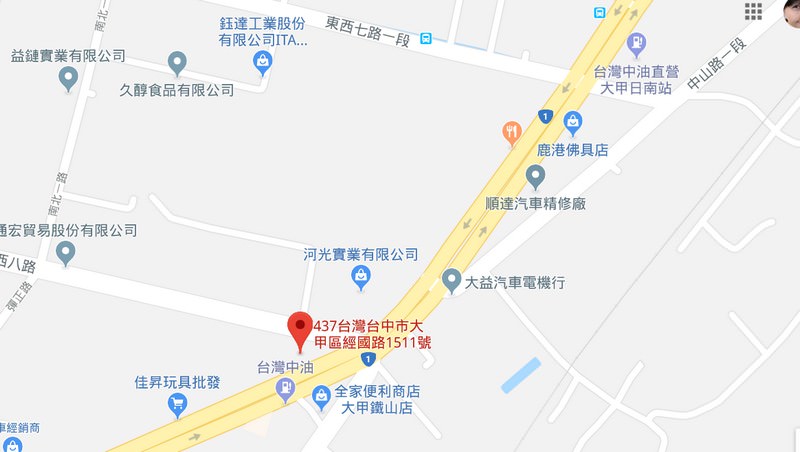Select the 佳昇玩具批發 shop marker
The height and width of the screenshot is (452, 800).
(177, 403)
